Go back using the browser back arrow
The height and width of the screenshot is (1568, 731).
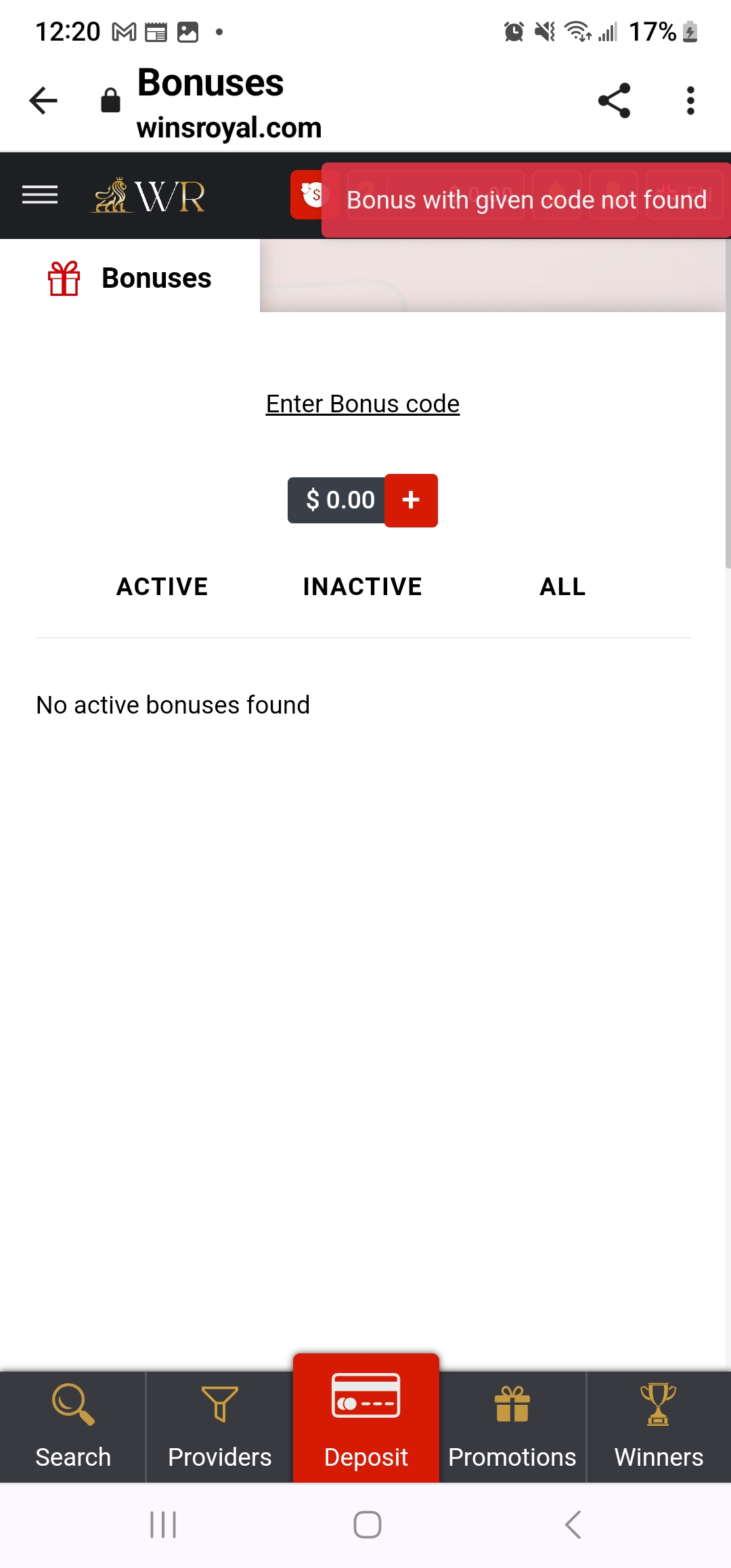point(43,100)
